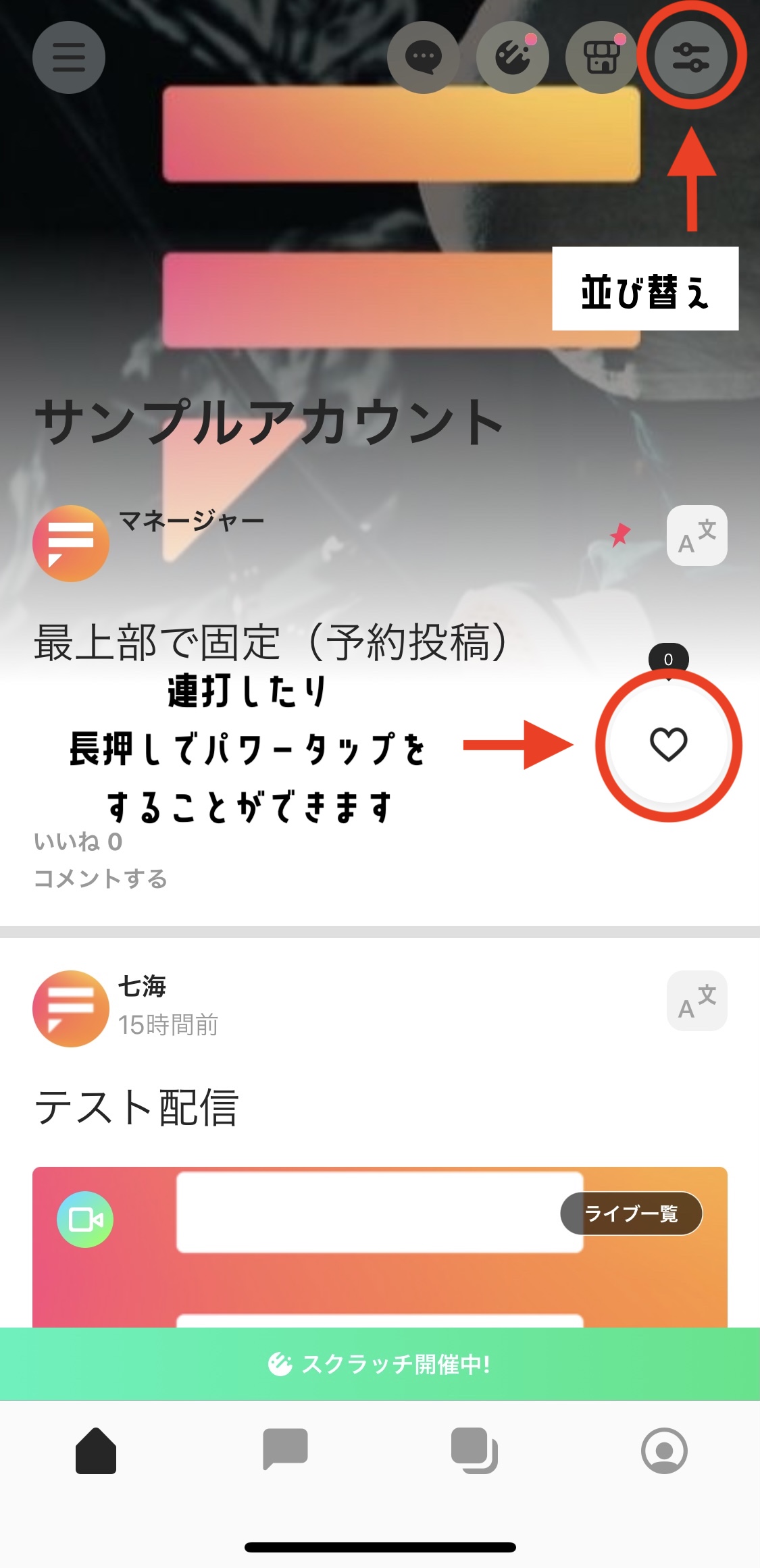The image size is (760, 1568).
Task: Open the hamburger menu
Action: (68, 57)
